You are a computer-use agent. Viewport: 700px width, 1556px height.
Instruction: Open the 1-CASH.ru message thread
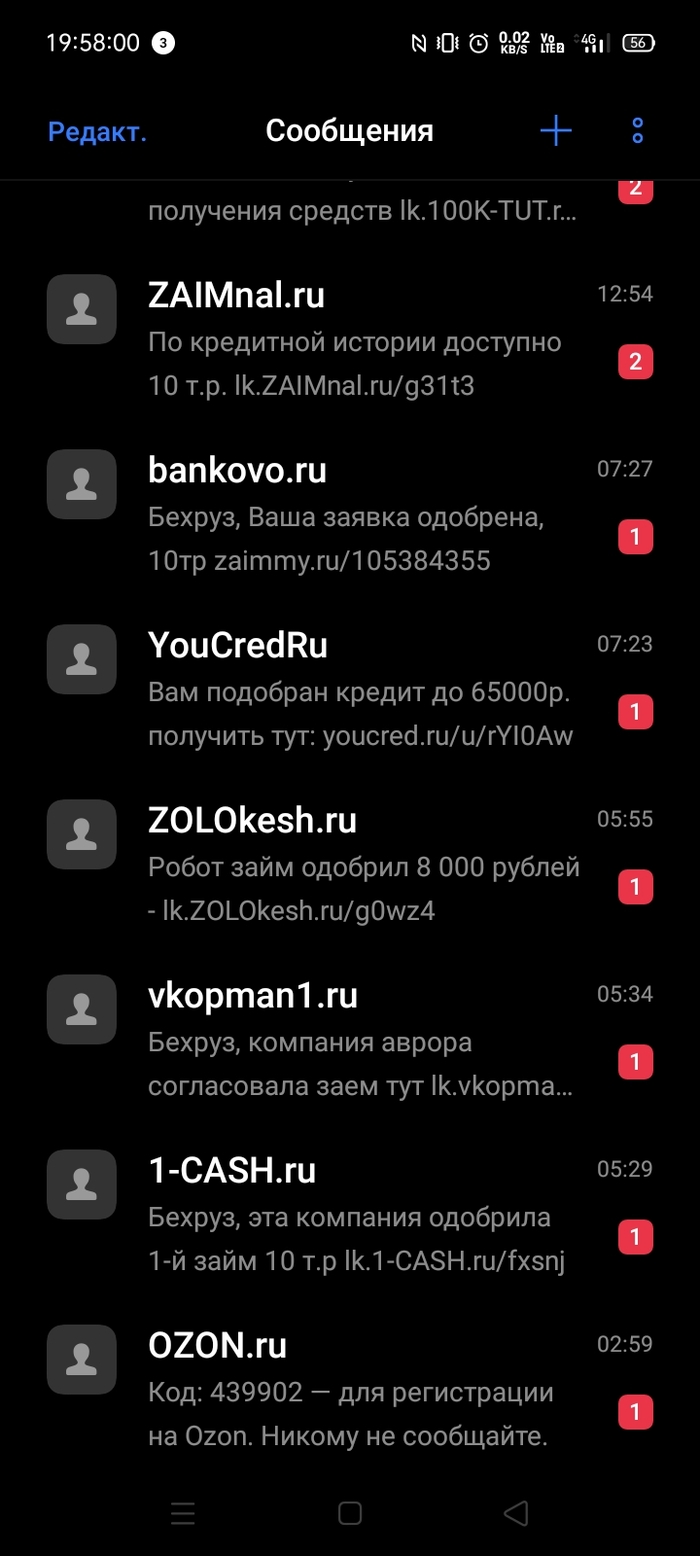350,1215
